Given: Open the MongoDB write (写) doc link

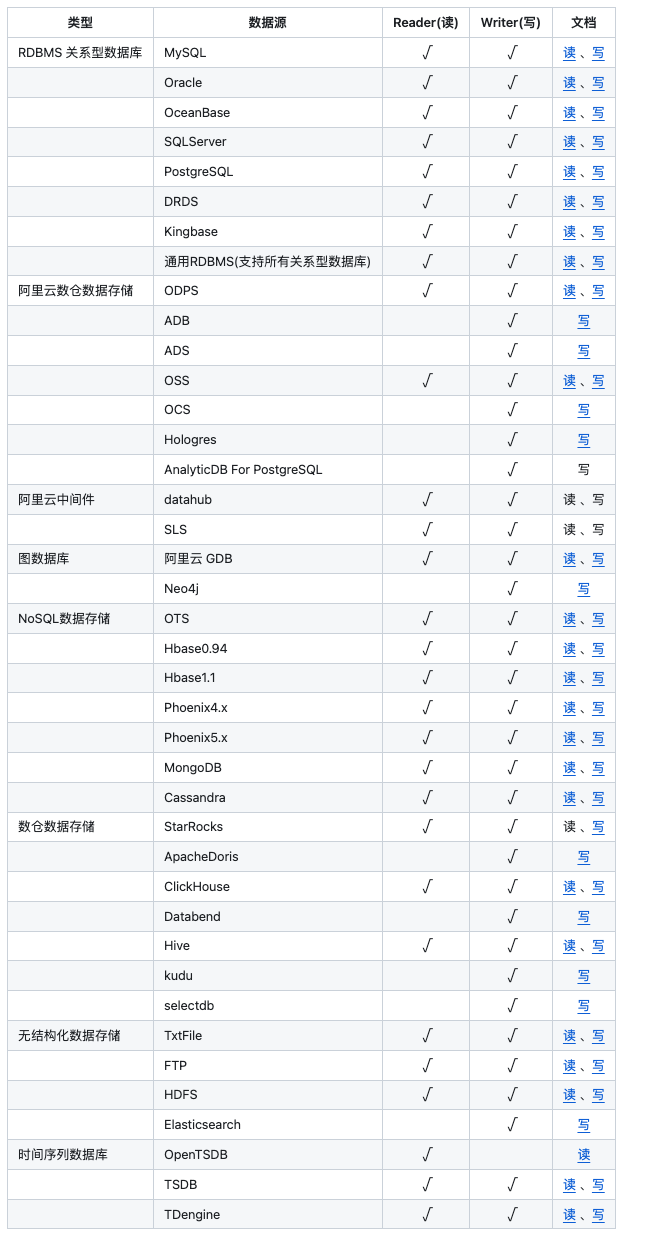Looking at the screenshot, I should pos(598,768).
